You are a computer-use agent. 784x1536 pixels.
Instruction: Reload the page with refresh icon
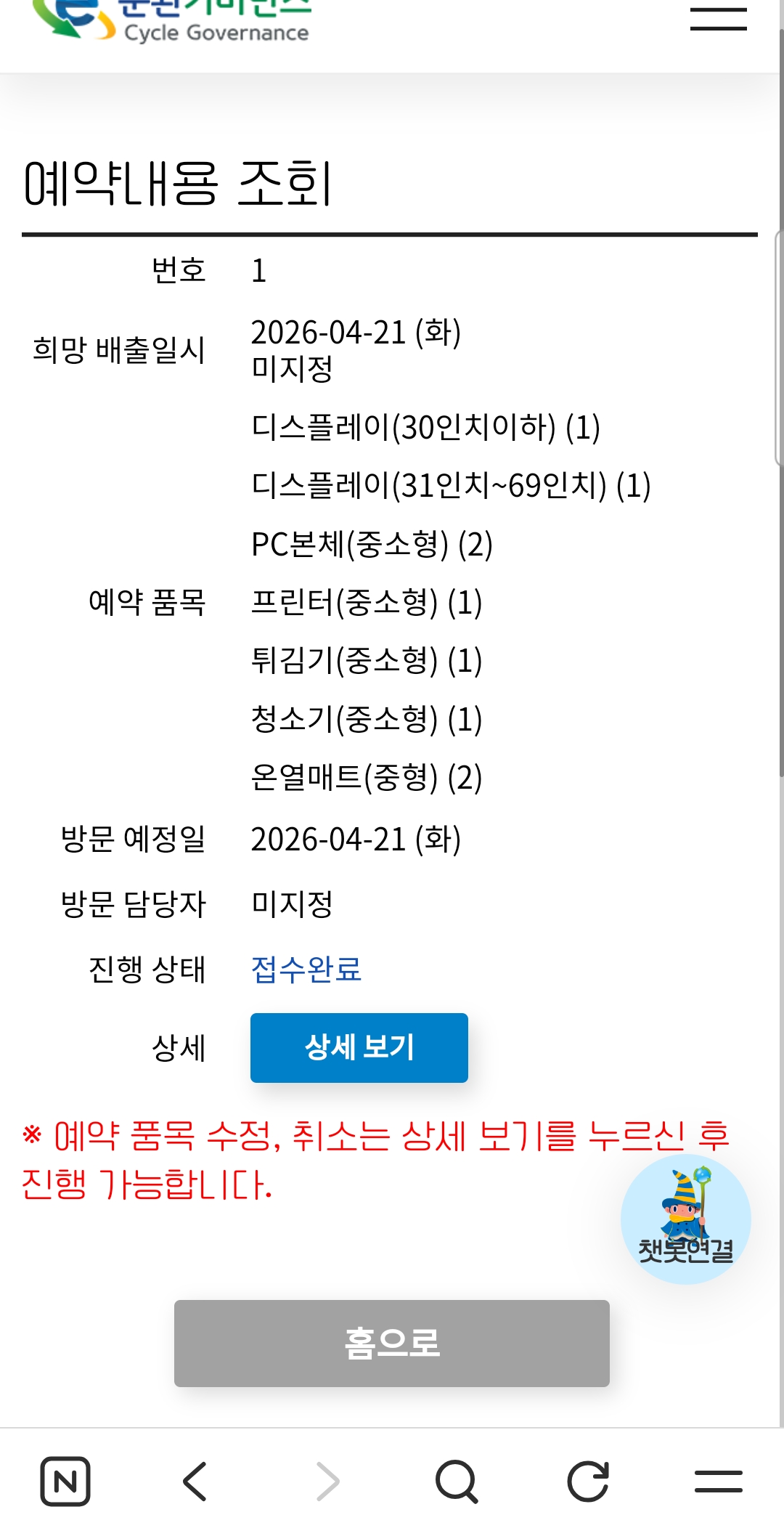[x=587, y=1482]
